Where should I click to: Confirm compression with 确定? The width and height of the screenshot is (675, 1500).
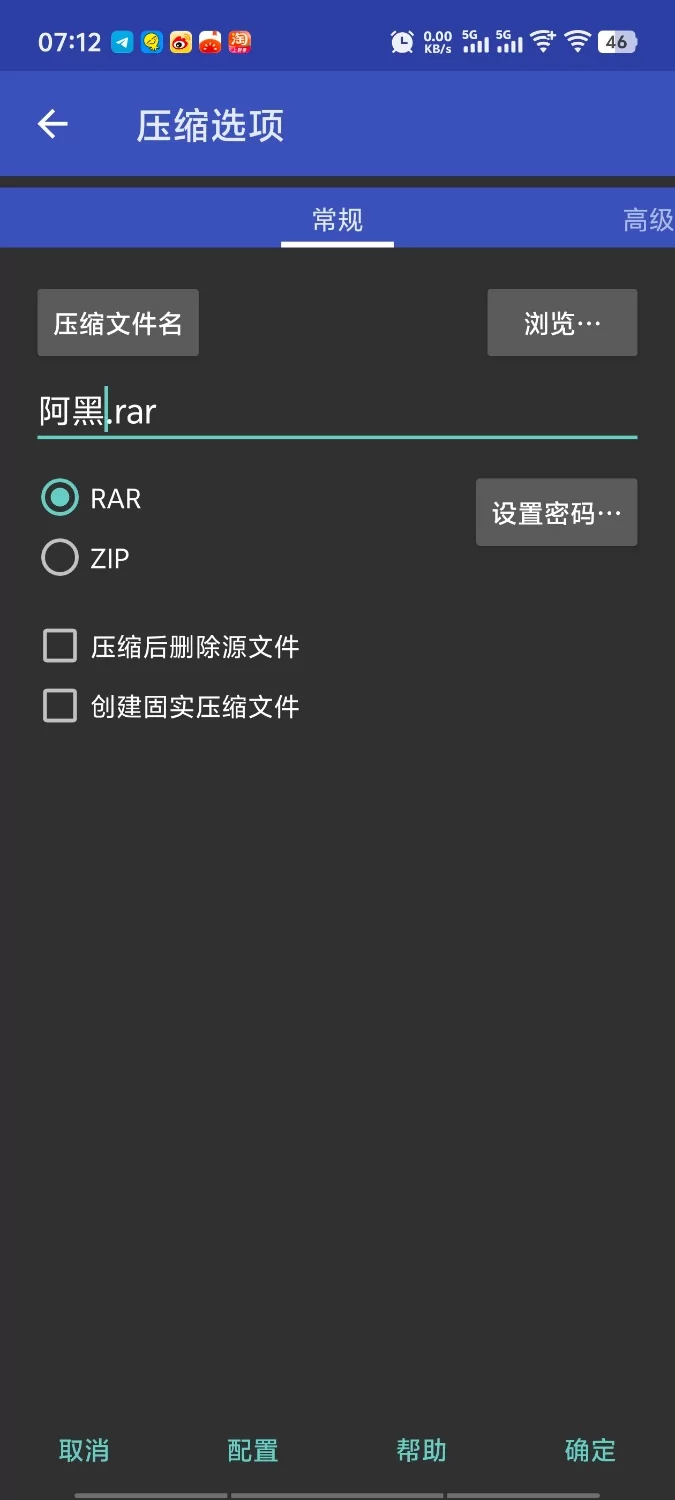pos(590,1450)
